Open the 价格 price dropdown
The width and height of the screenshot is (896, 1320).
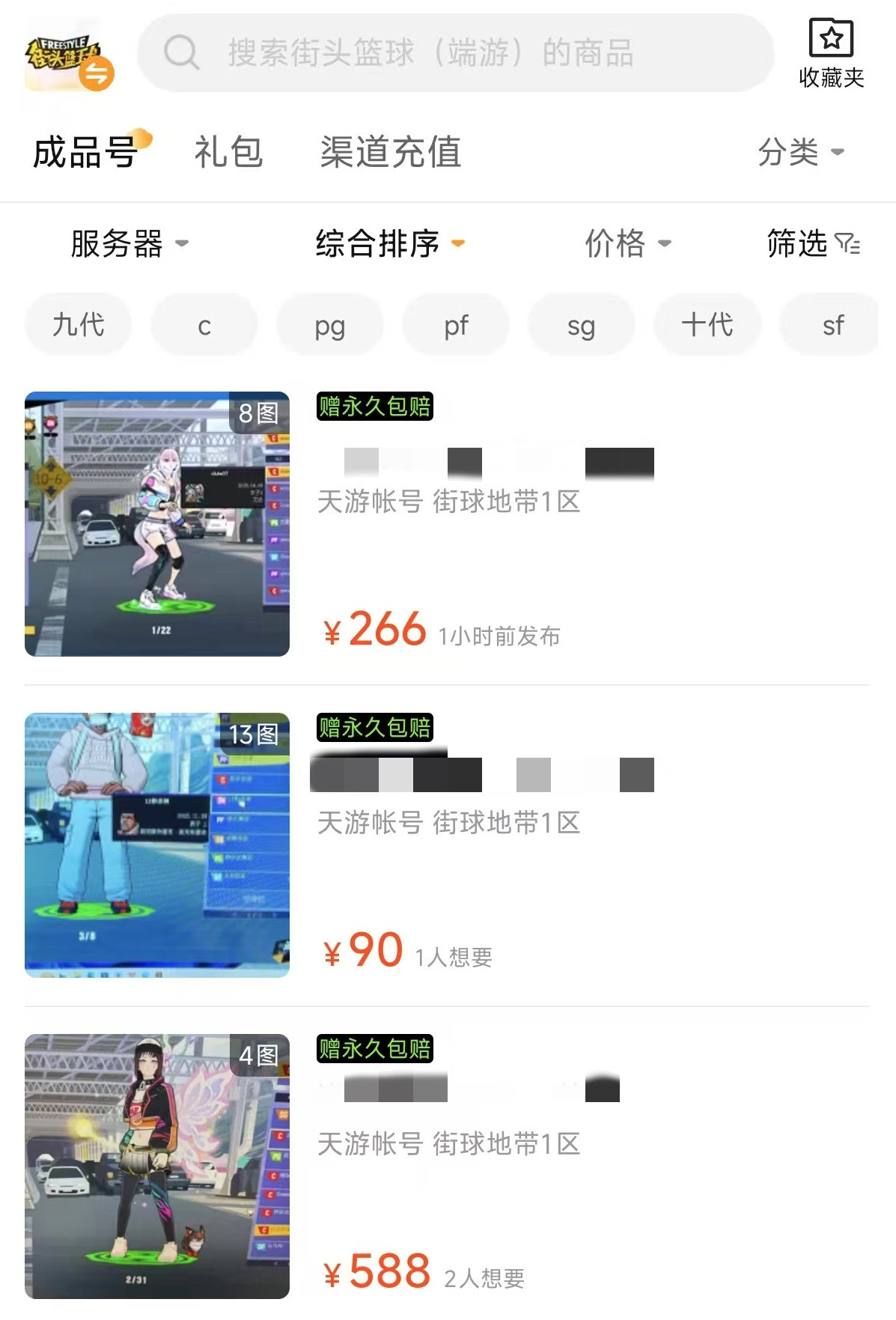[x=627, y=243]
